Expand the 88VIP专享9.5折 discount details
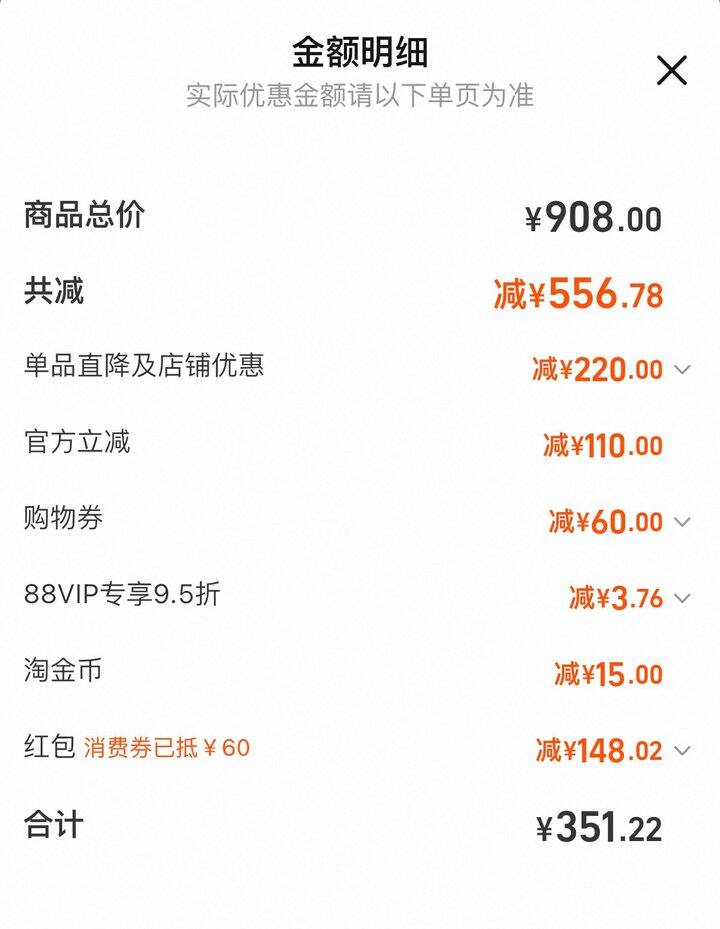Viewport: 720px width, 929px height. coord(682,598)
